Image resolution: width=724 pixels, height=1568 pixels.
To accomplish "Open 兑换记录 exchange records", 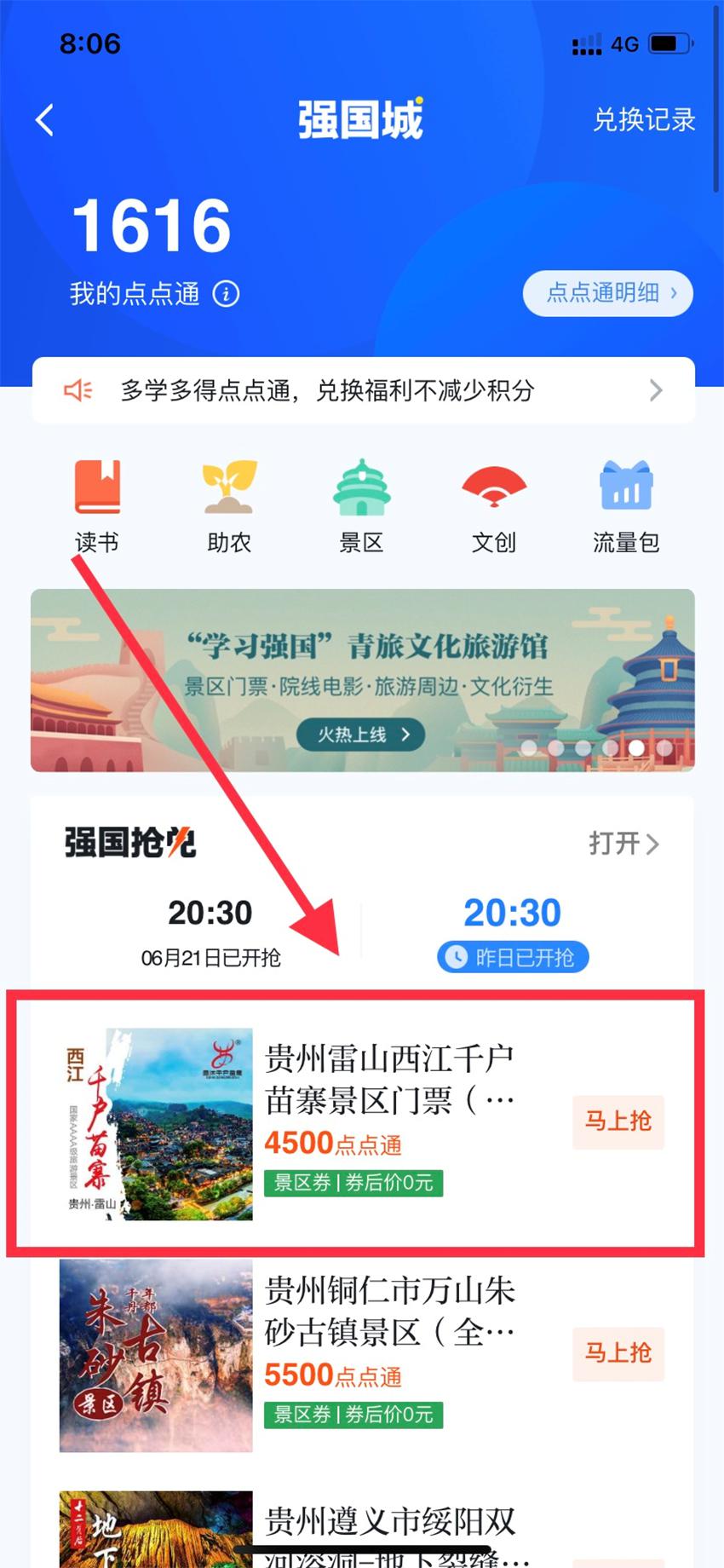I will point(644,120).
